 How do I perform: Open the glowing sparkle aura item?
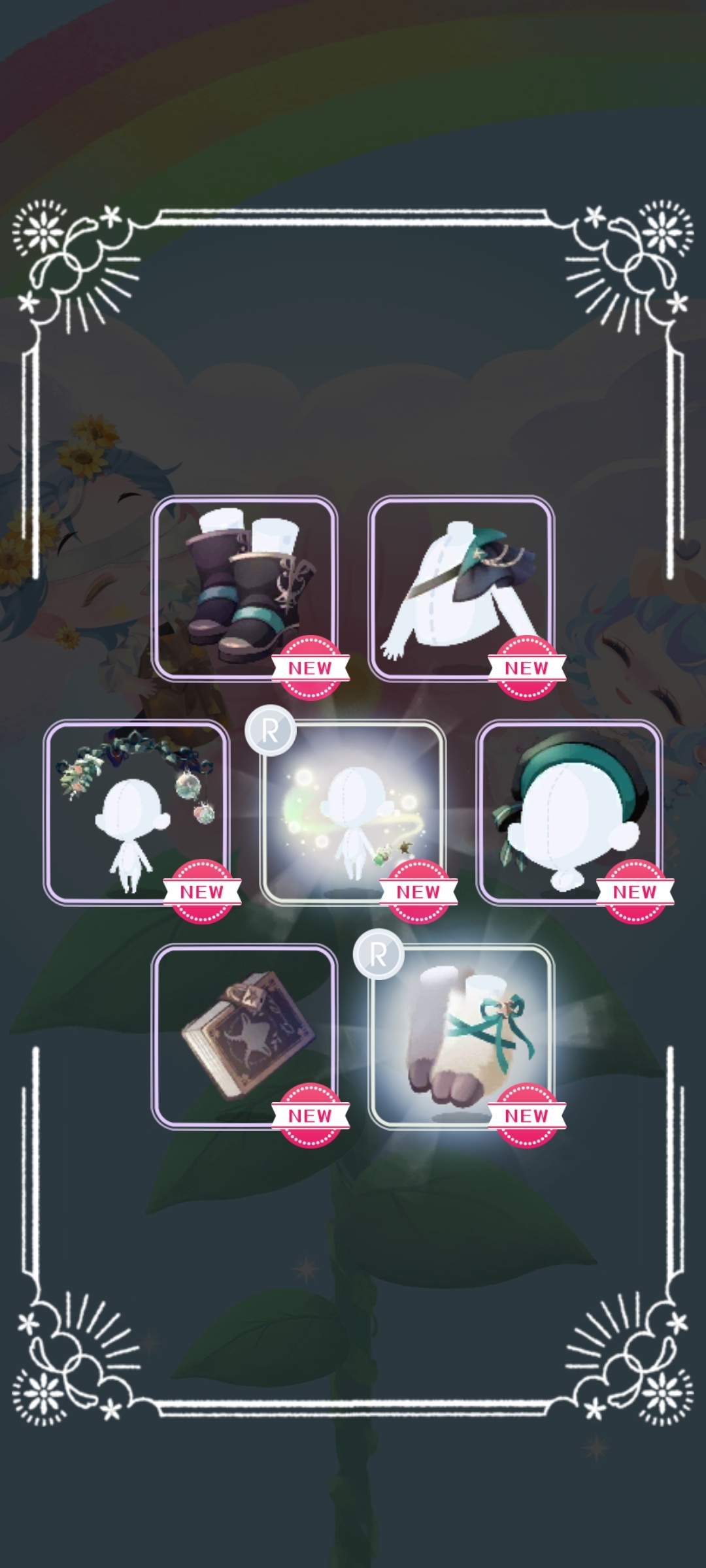click(353, 813)
